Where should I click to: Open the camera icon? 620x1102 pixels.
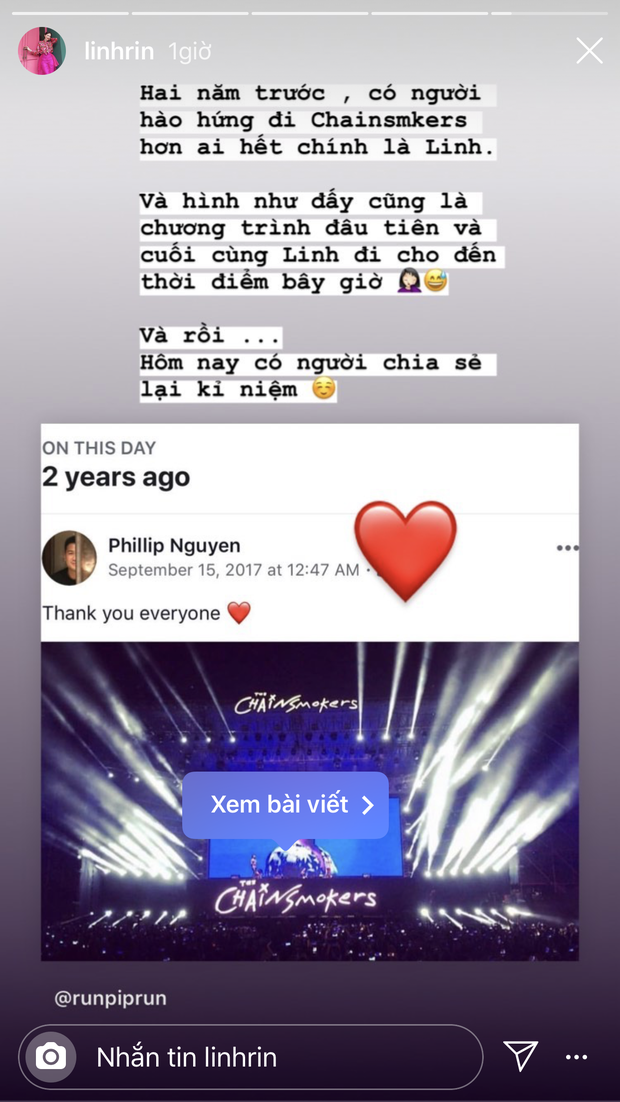tap(51, 1056)
